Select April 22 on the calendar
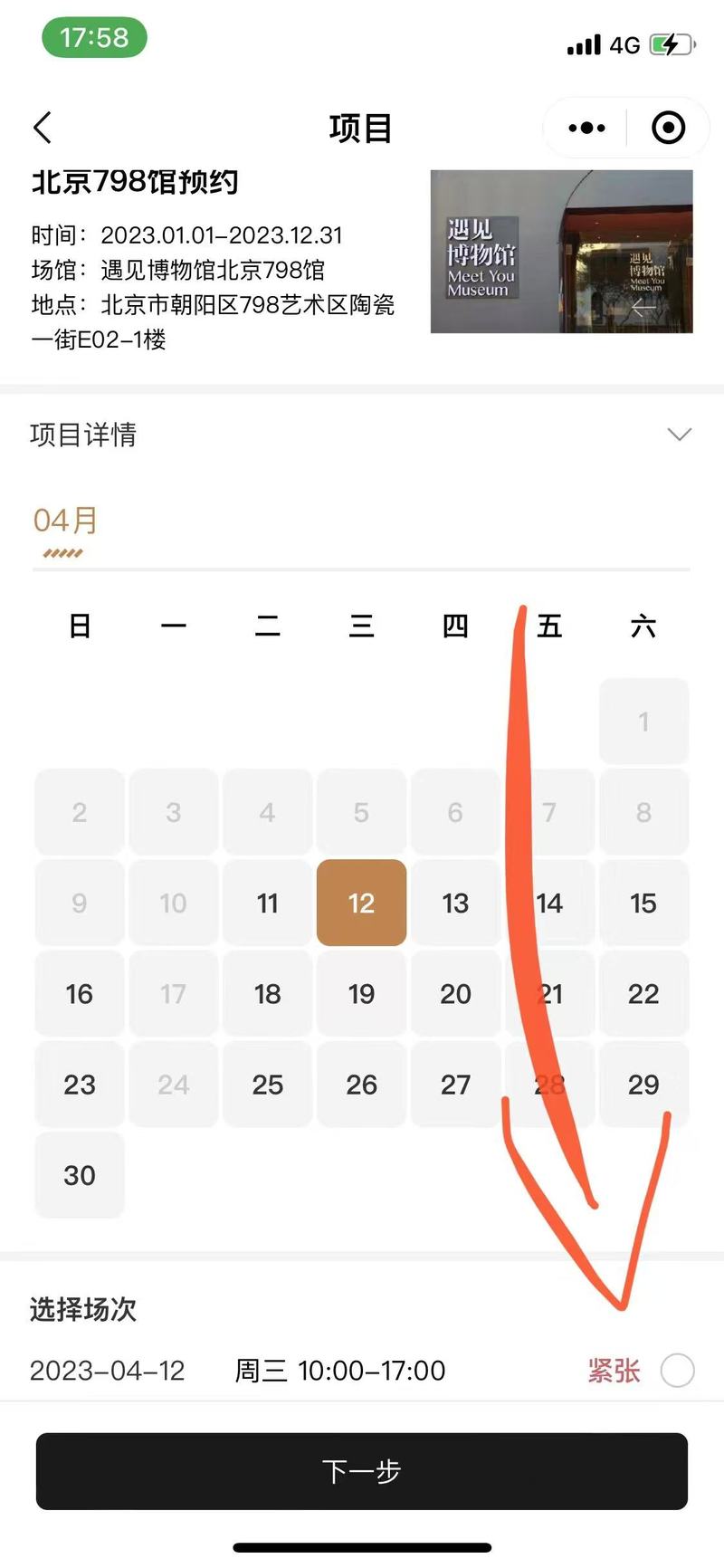Image resolution: width=724 pixels, height=1568 pixels. [x=643, y=993]
